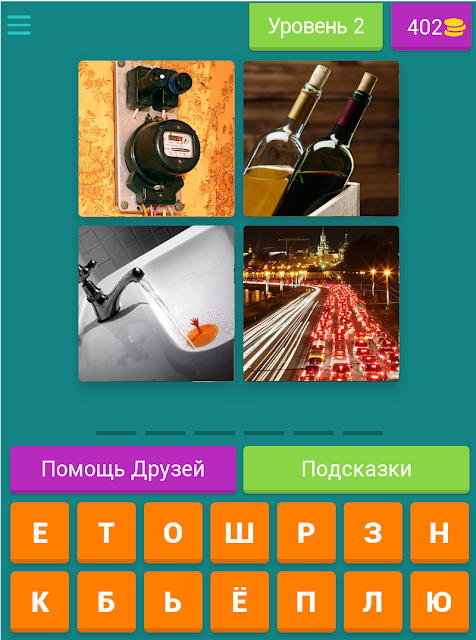Choose the letter Б tile
The image size is (476, 640).
pos(106,602)
